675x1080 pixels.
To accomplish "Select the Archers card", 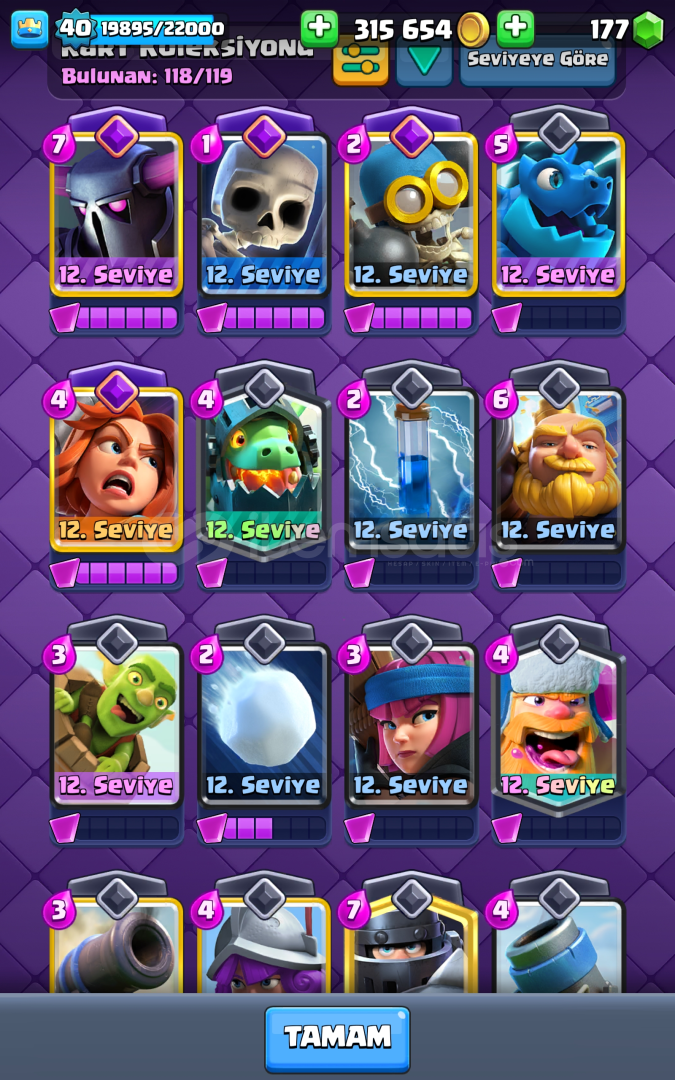I will pos(411,725).
